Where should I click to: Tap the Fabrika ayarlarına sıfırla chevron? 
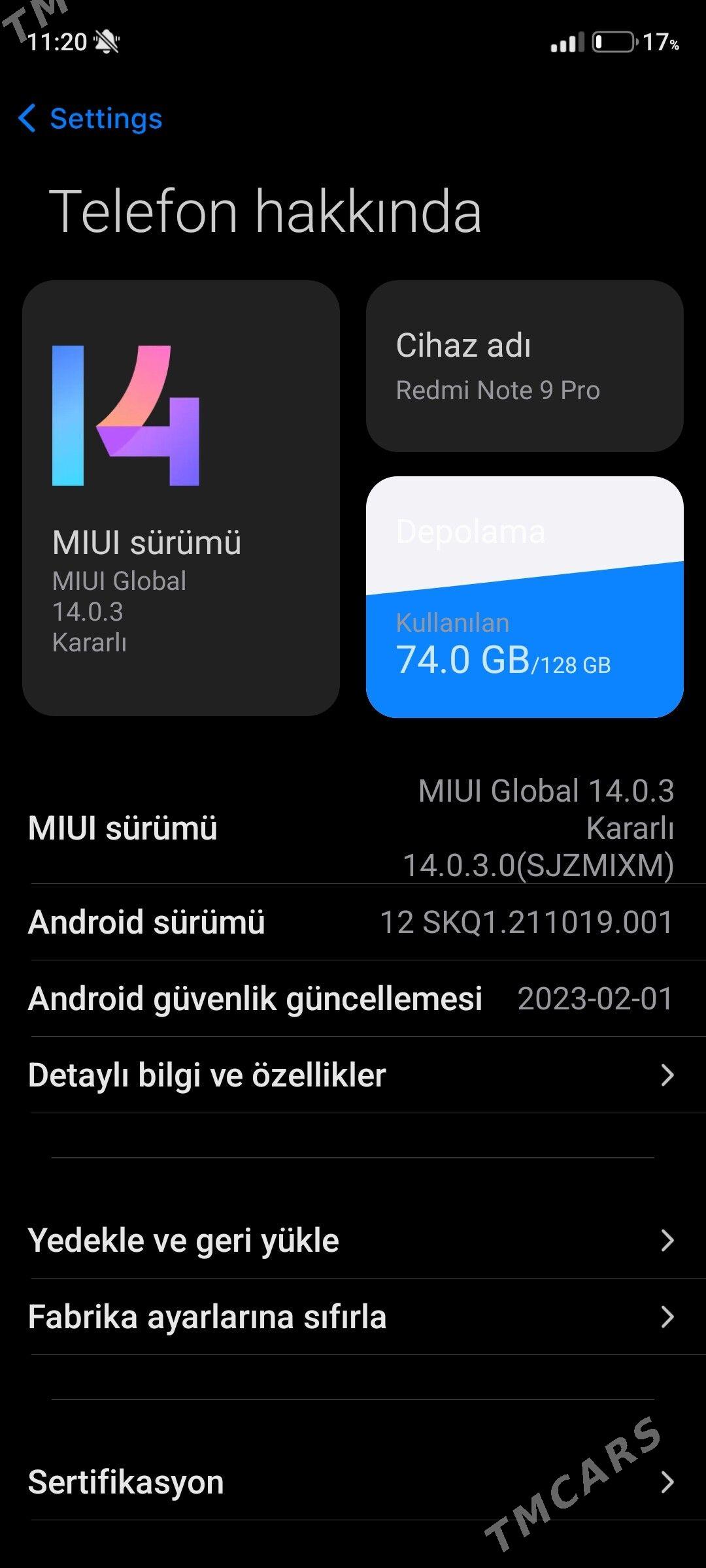tap(667, 1318)
